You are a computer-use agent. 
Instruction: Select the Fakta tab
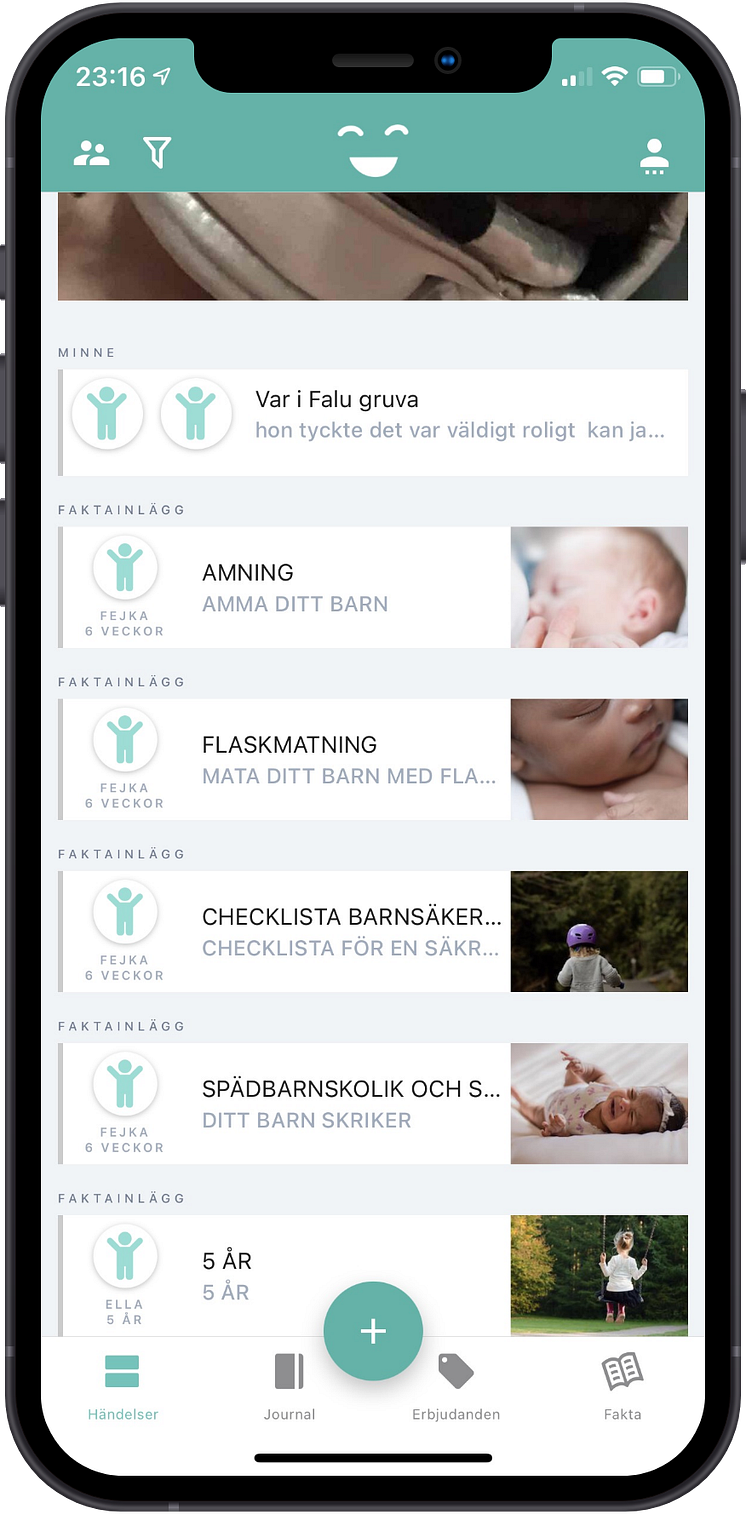pyautogui.click(x=622, y=1385)
